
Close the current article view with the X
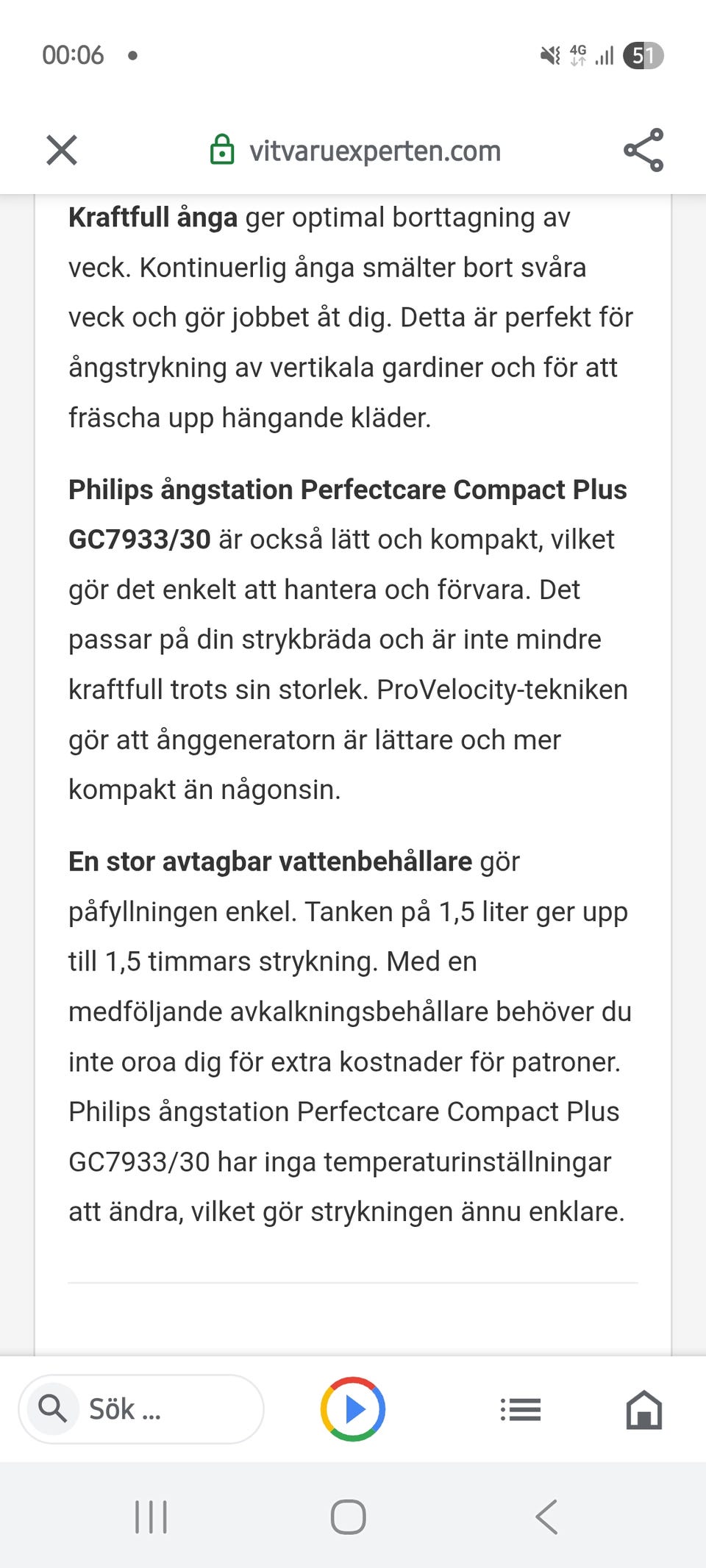click(62, 151)
